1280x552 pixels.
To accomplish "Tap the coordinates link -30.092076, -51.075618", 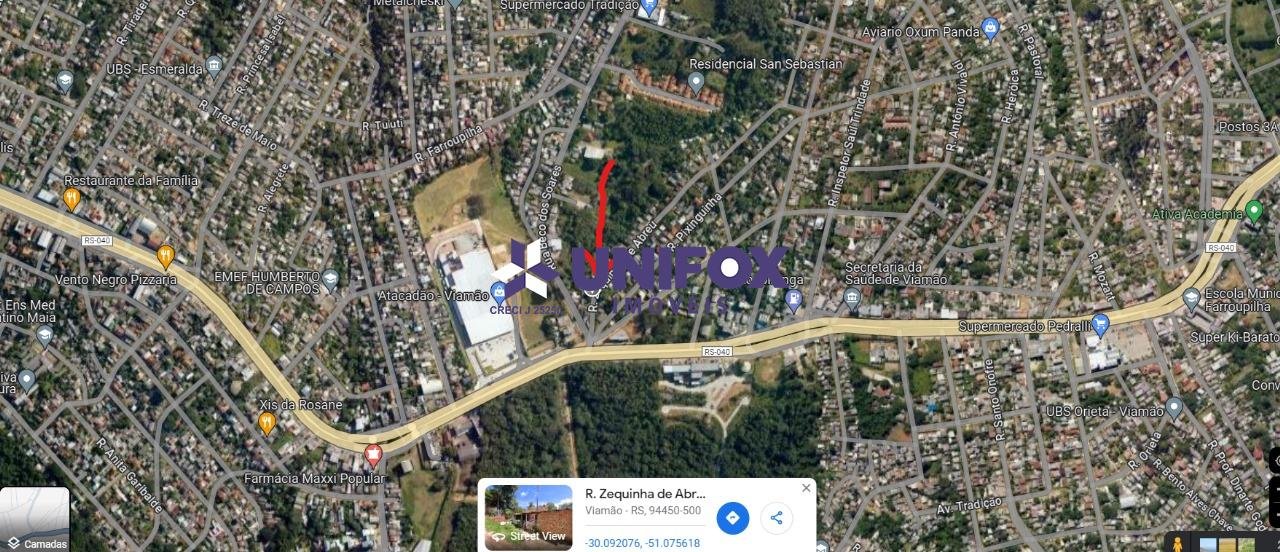I will click(x=642, y=543).
